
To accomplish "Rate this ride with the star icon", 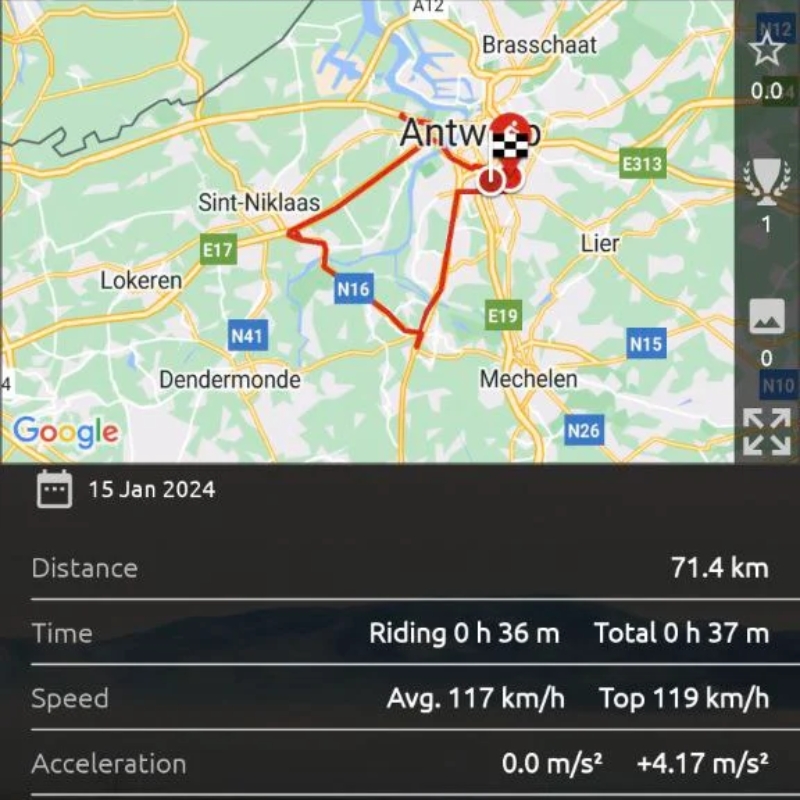I will [x=767, y=49].
